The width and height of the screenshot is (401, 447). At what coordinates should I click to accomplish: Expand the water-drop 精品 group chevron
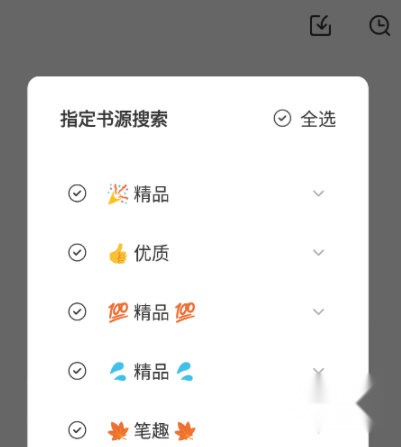pyautogui.click(x=319, y=371)
